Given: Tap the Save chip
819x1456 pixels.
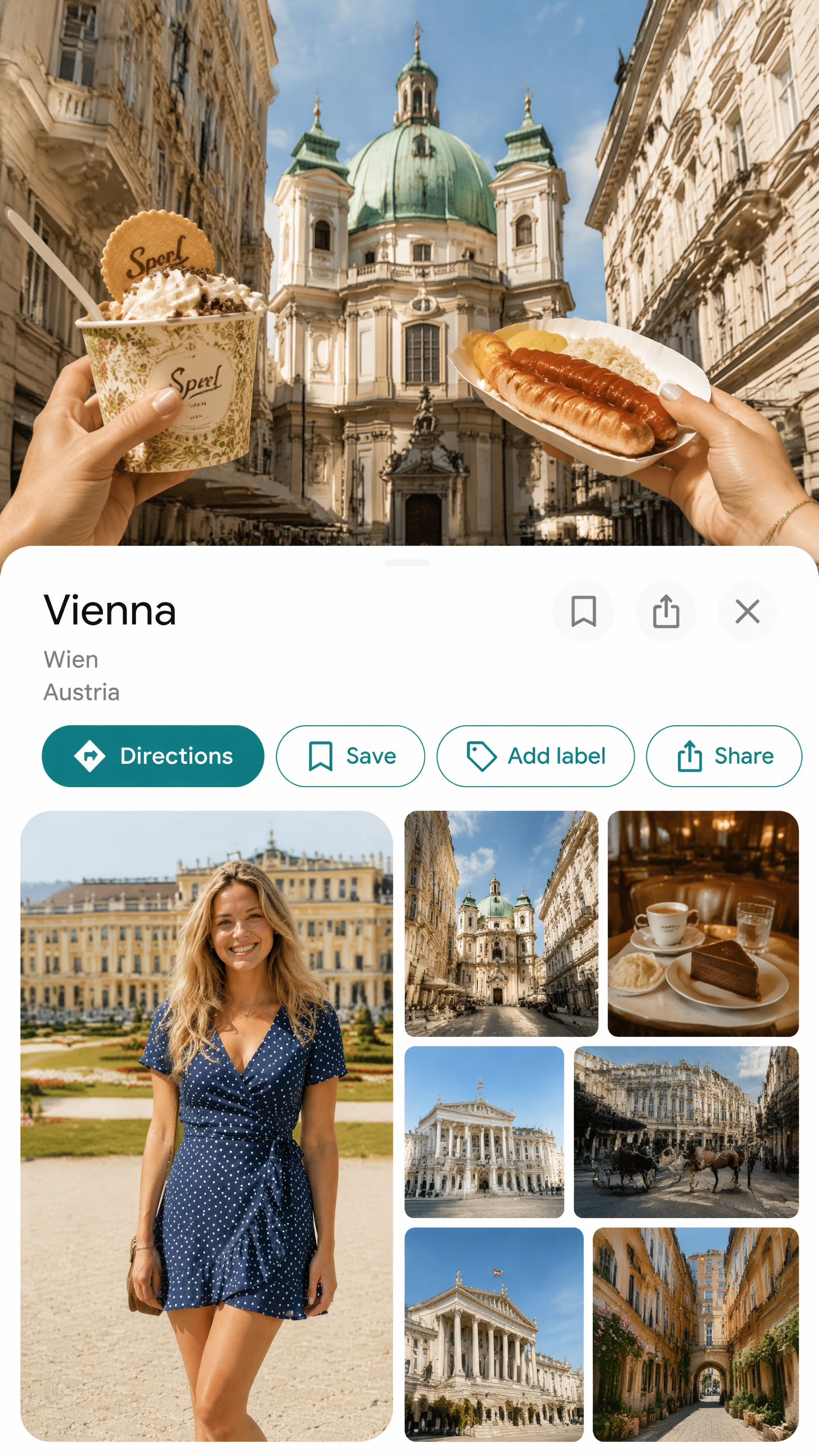Looking at the screenshot, I should coord(350,756).
